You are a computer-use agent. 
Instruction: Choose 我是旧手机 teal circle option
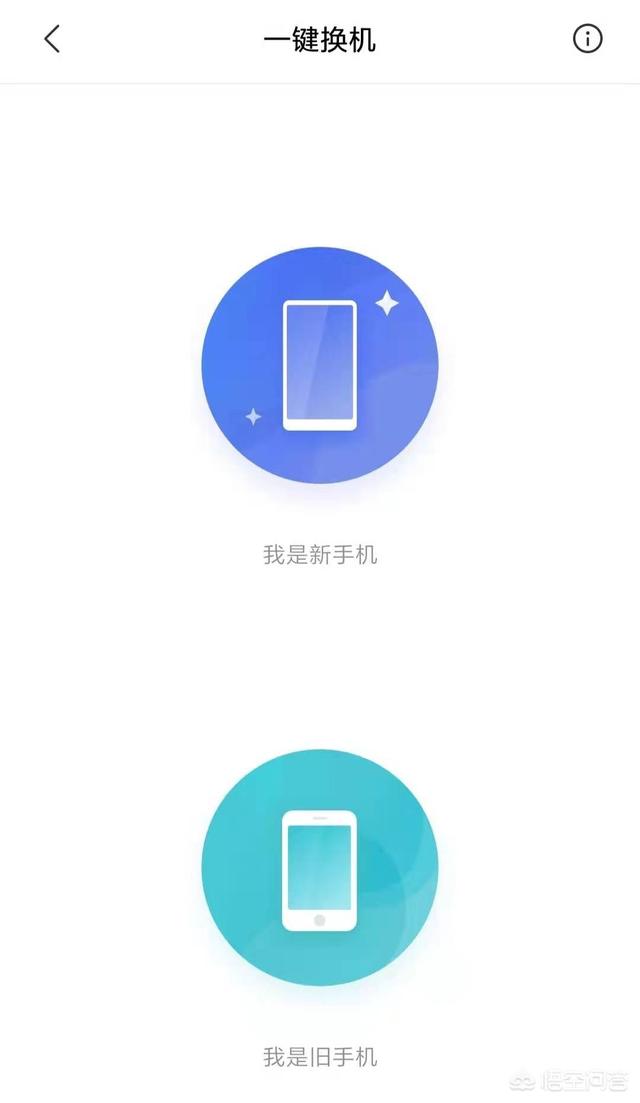[320, 868]
